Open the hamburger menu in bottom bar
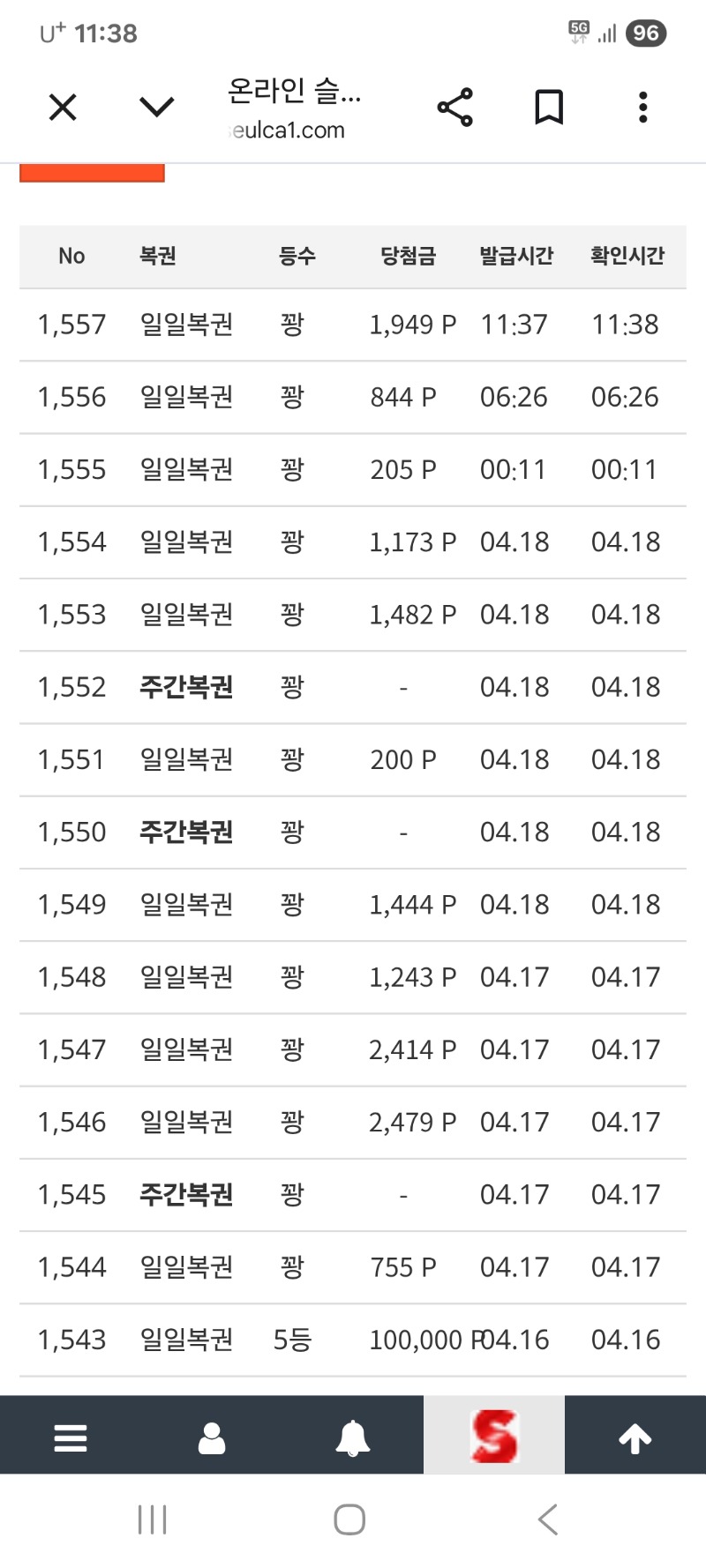The image size is (706, 1568). (x=71, y=1438)
